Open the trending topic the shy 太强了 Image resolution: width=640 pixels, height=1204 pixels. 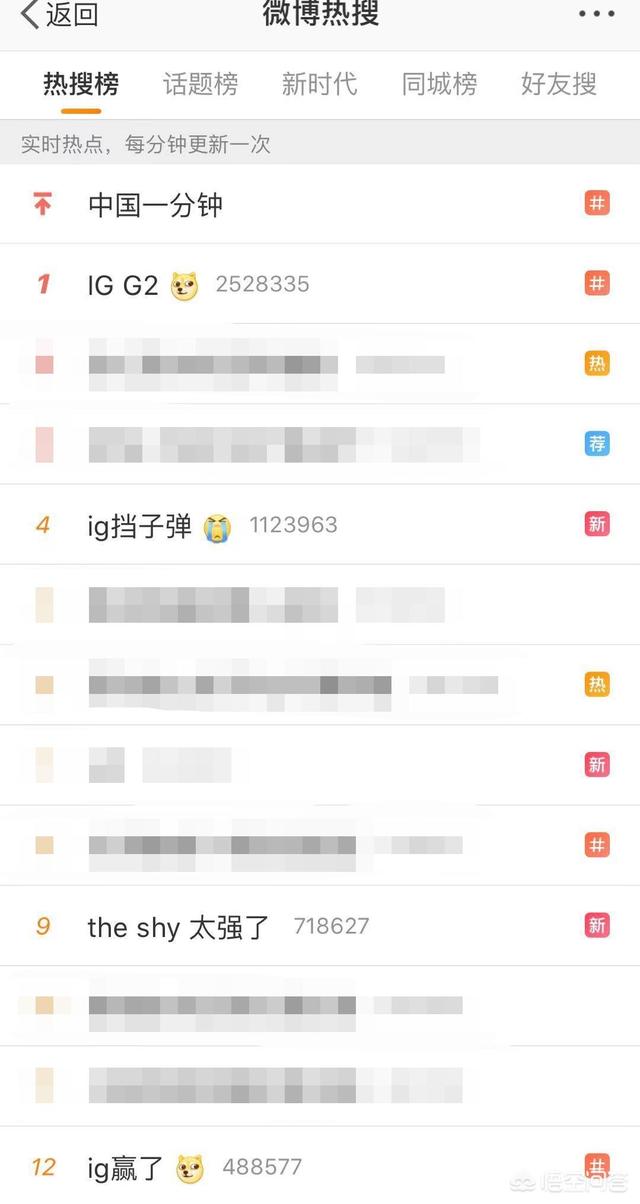point(178,927)
